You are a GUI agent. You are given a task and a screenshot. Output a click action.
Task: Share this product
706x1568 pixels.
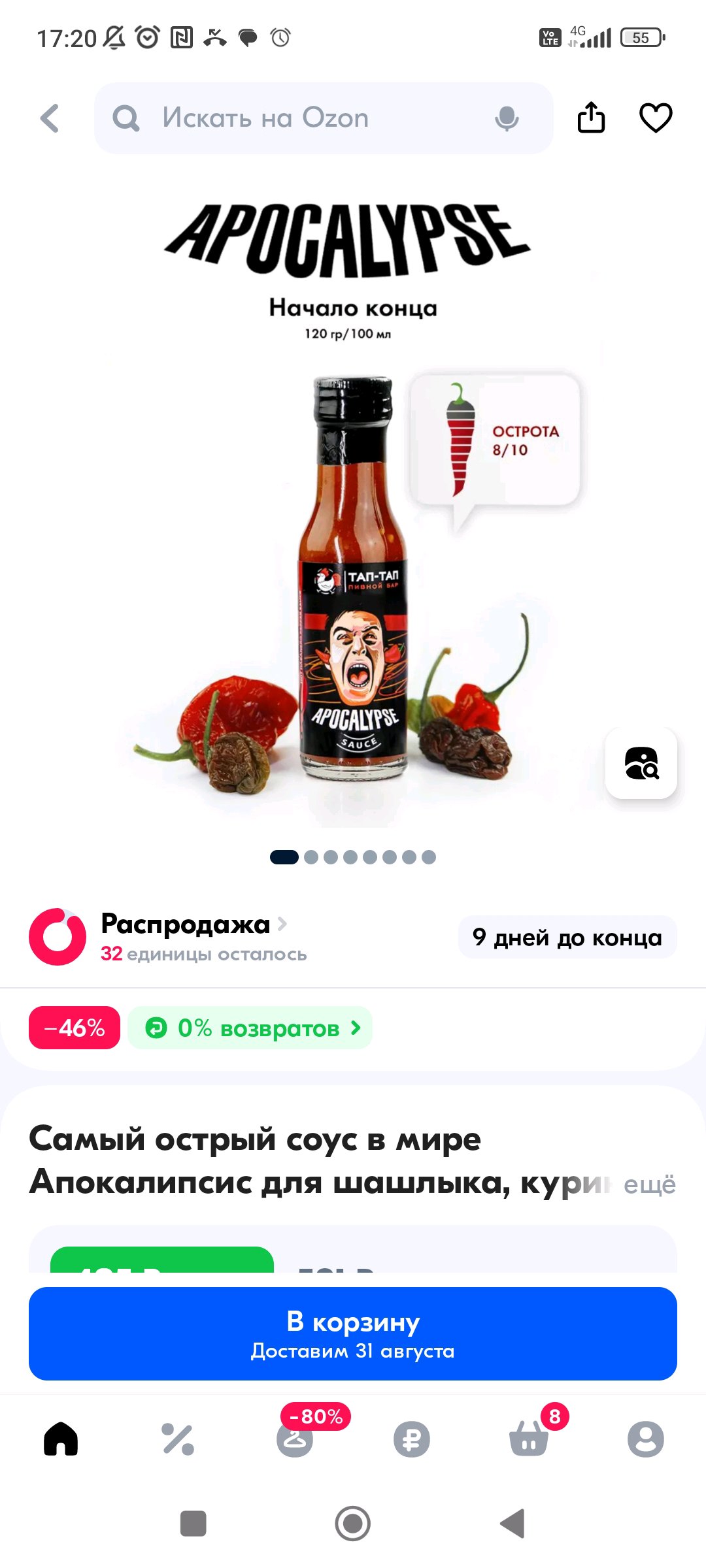pos(591,118)
